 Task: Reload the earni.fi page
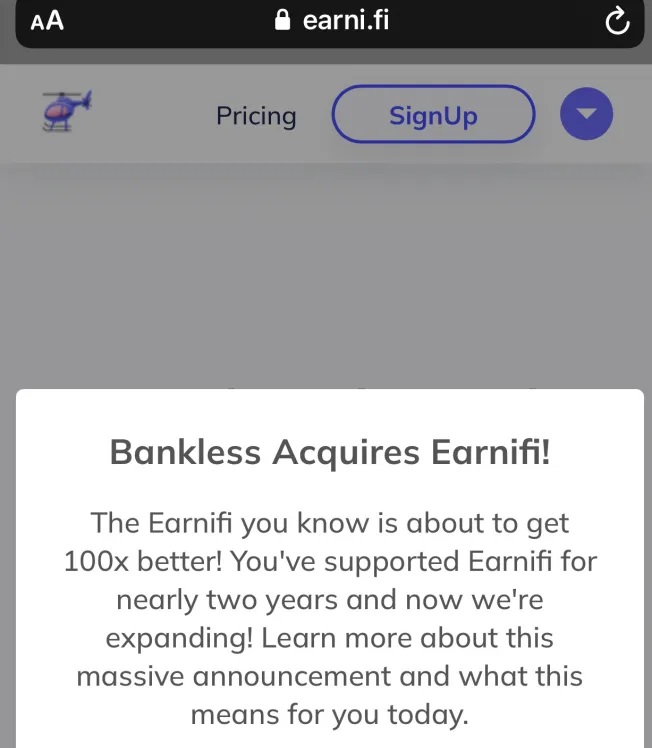pos(617,20)
